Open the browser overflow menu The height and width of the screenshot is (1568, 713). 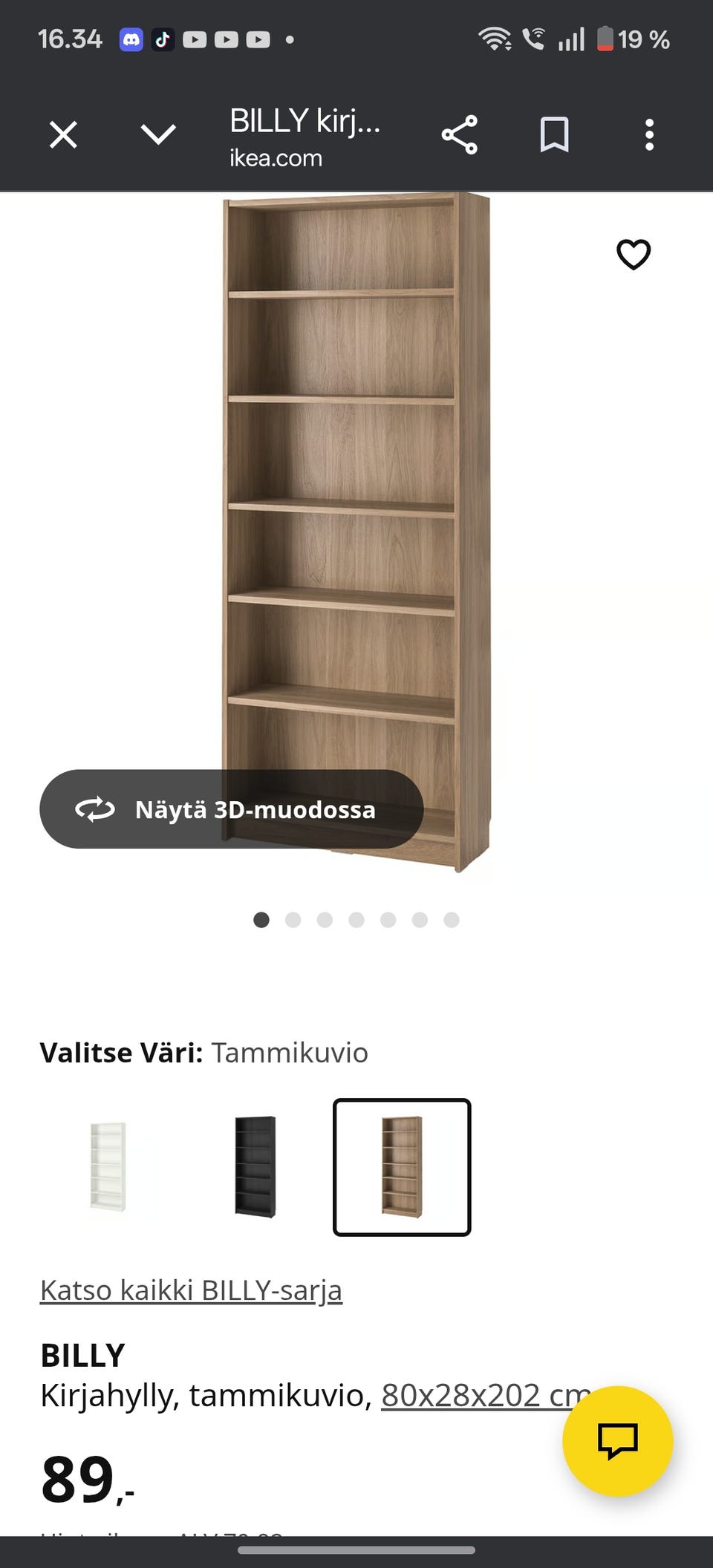pyautogui.click(x=649, y=135)
